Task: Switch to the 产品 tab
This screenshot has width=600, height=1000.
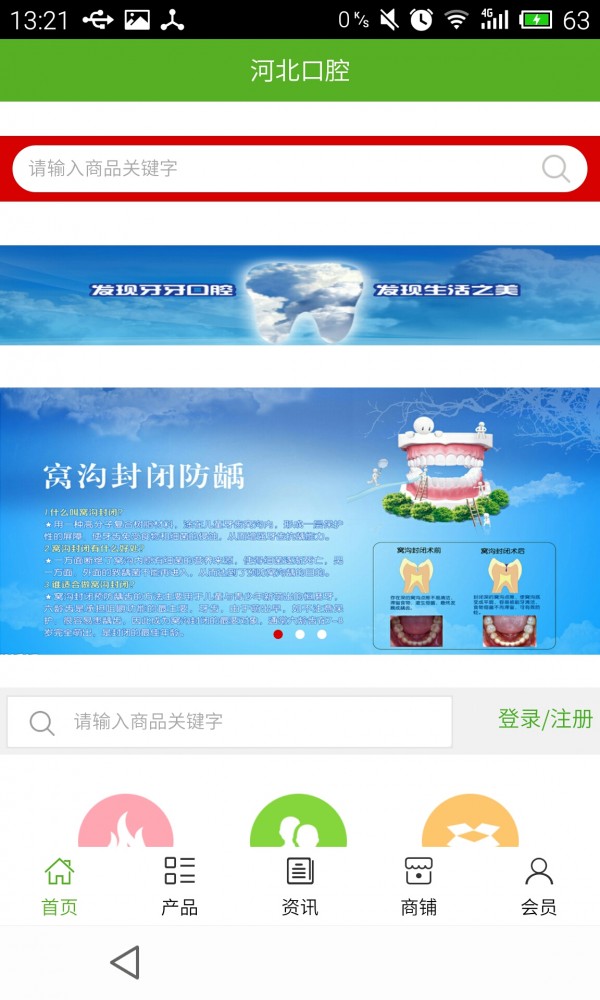Action: tap(179, 886)
